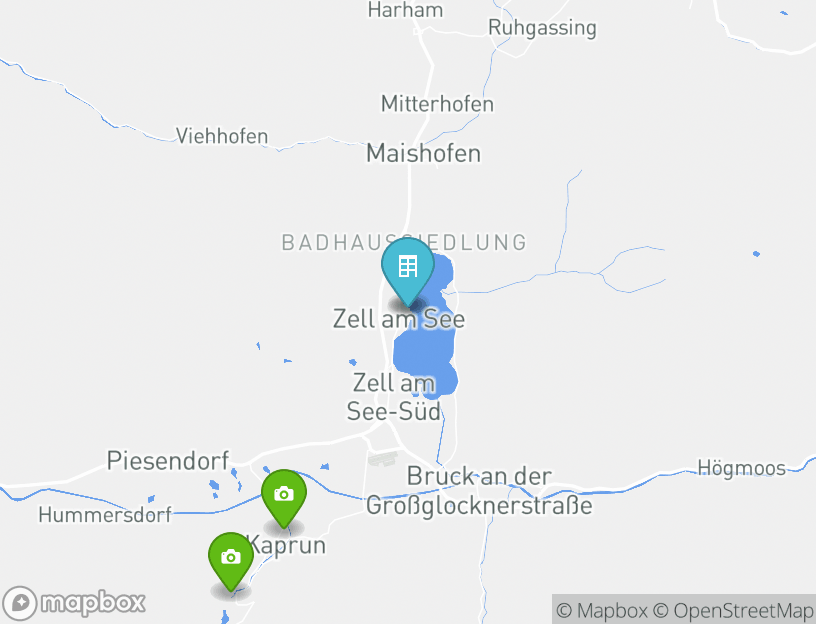Viewport: 816px width, 624px height.
Task: Tap the blue hotel marker at Zell am See
Action: coord(407,268)
